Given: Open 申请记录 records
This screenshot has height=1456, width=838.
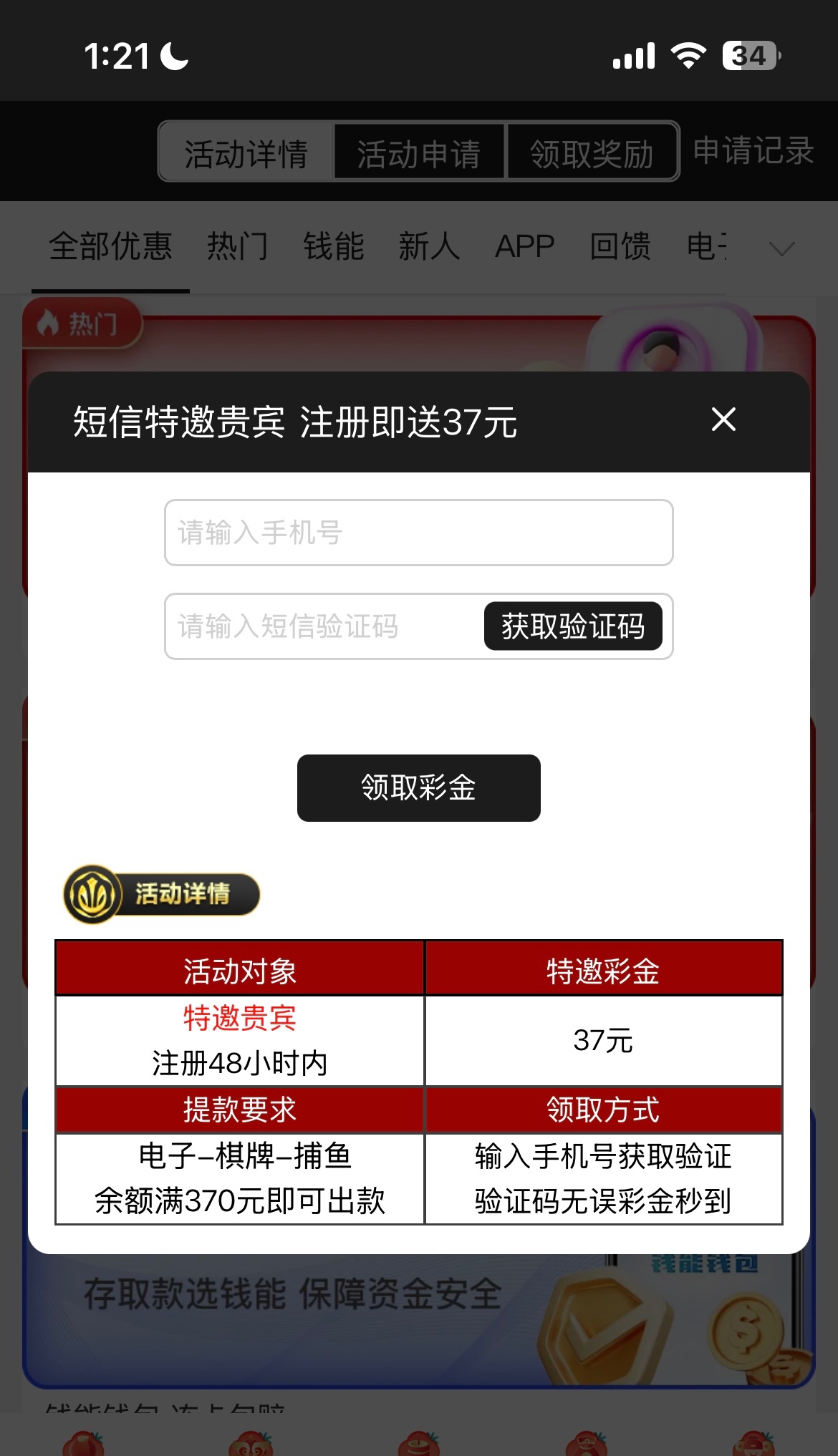Looking at the screenshot, I should (x=753, y=151).
